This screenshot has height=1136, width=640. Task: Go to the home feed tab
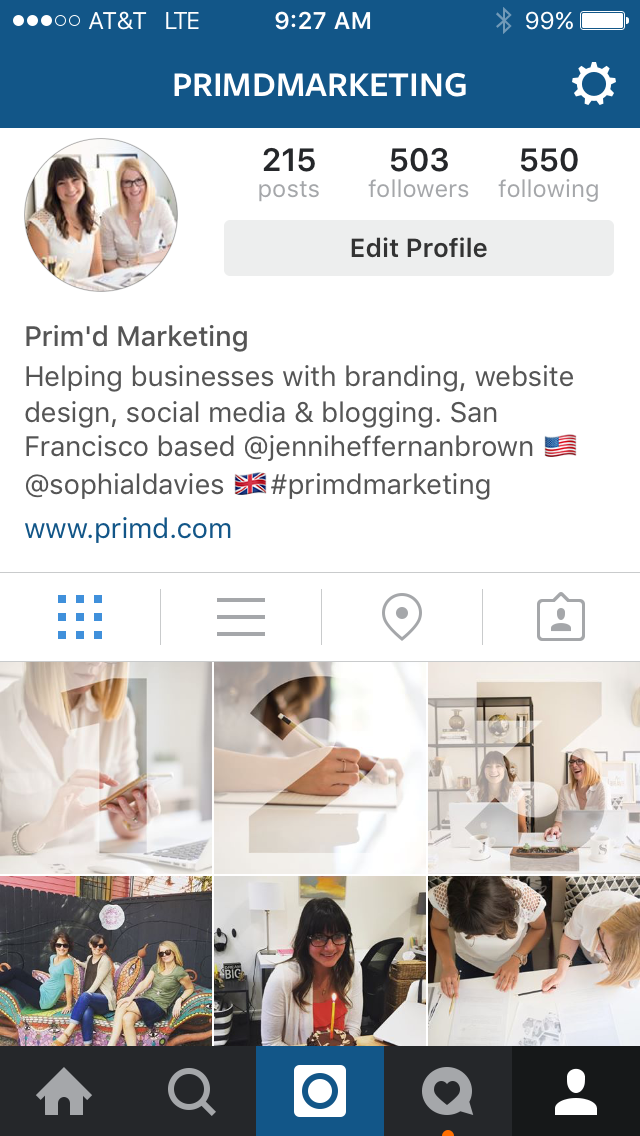click(64, 1091)
